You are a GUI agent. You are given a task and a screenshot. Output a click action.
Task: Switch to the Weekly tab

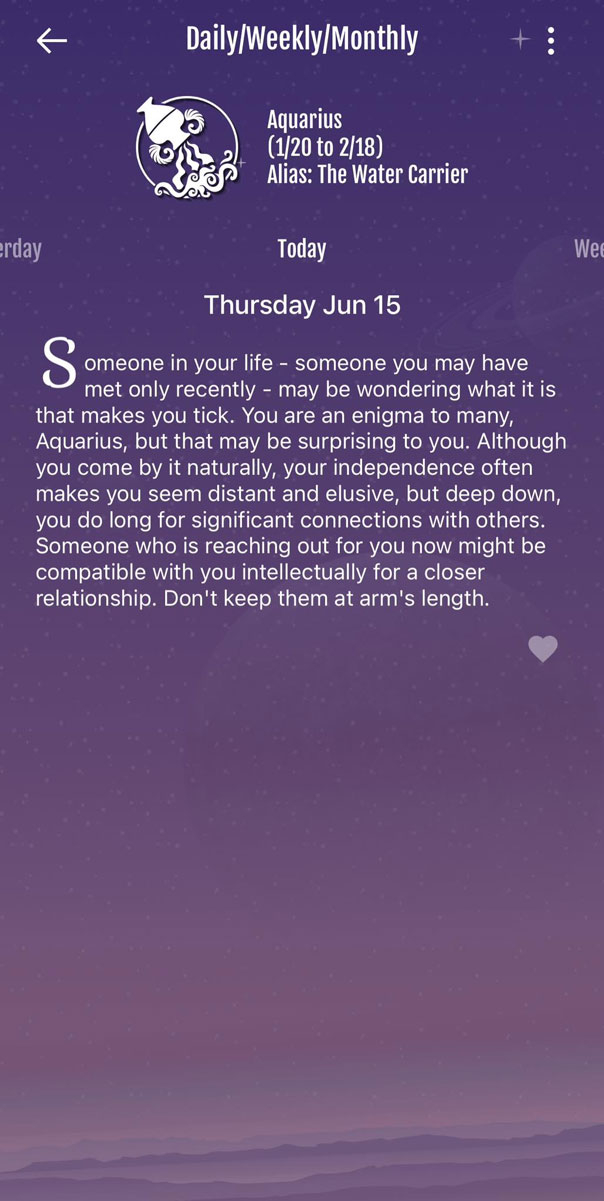click(x=588, y=249)
